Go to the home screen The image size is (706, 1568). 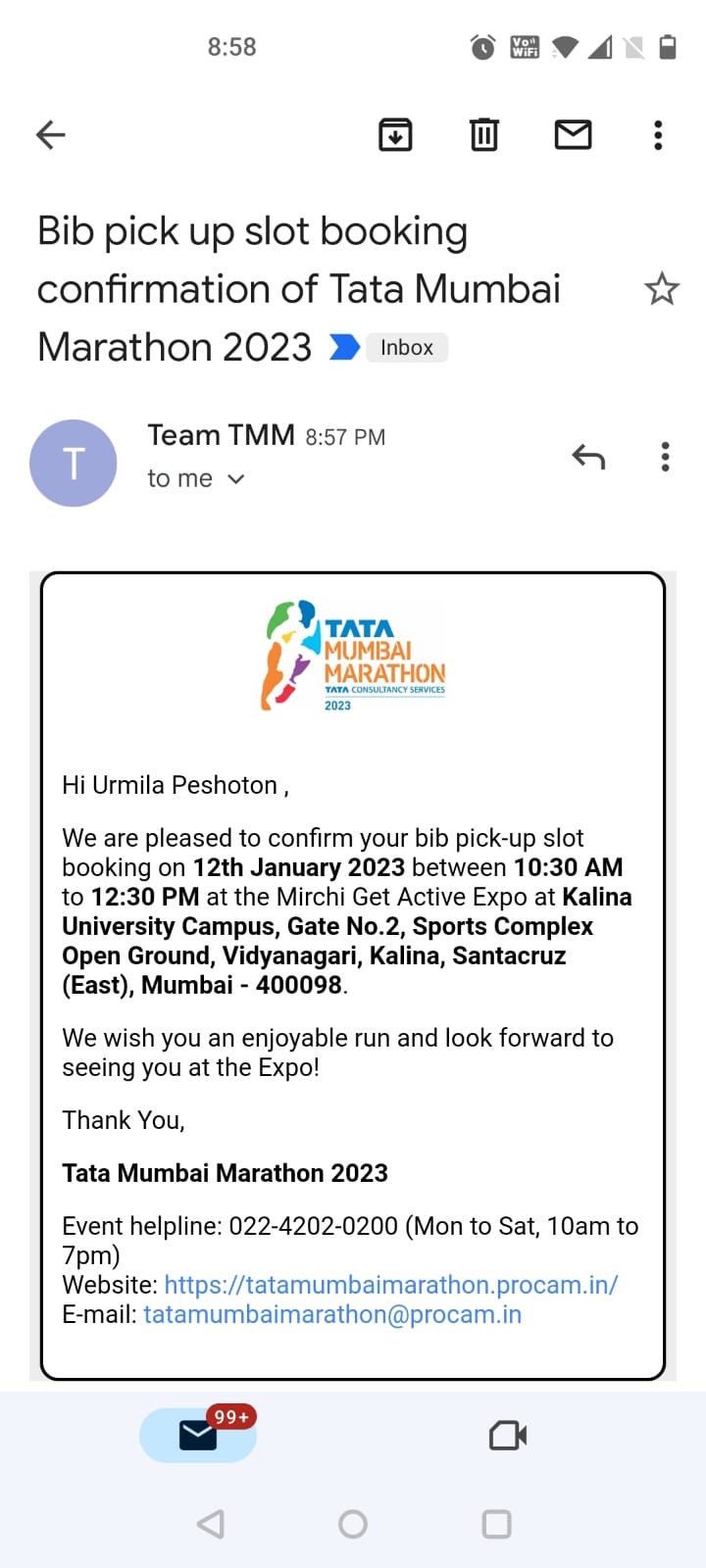(353, 1524)
